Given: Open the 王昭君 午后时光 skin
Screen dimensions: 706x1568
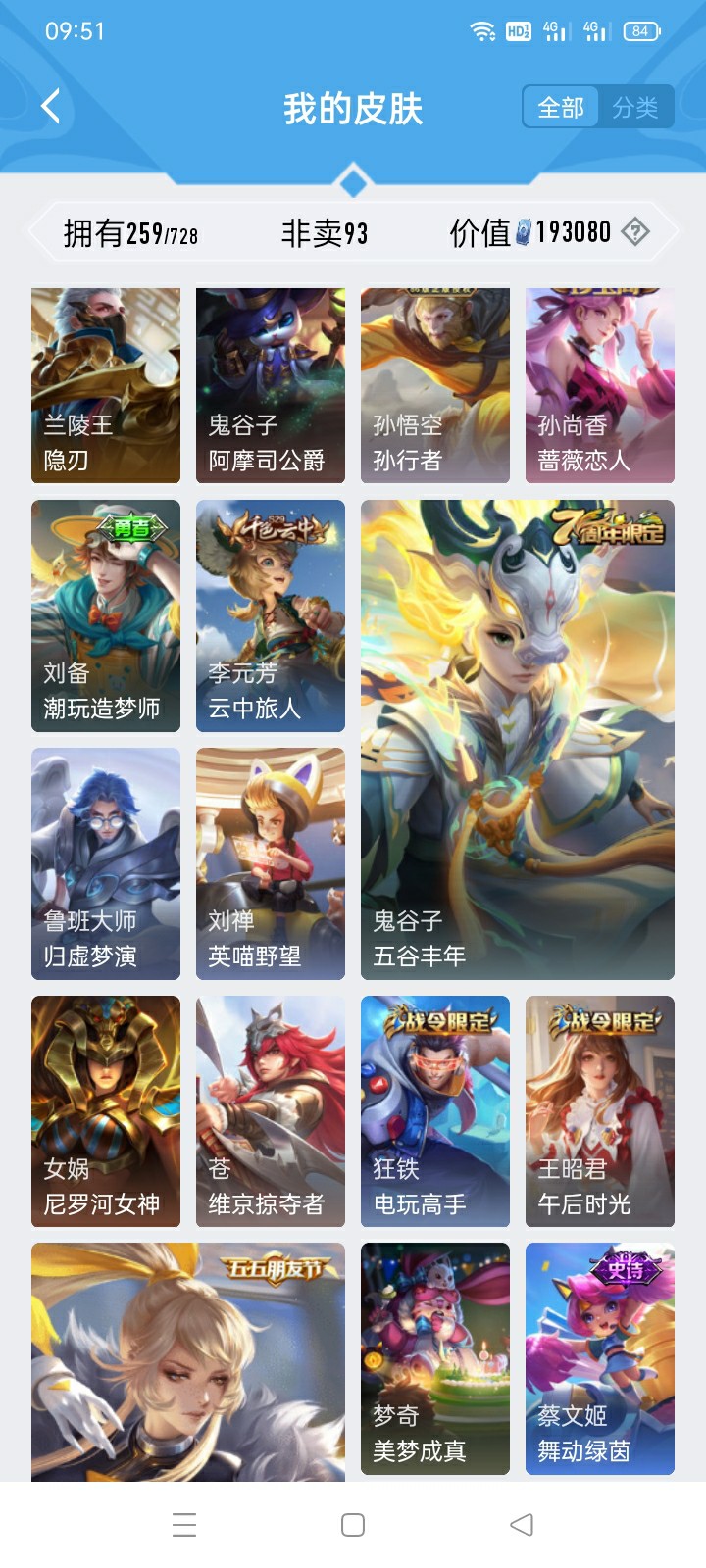Looking at the screenshot, I should point(600,1111).
